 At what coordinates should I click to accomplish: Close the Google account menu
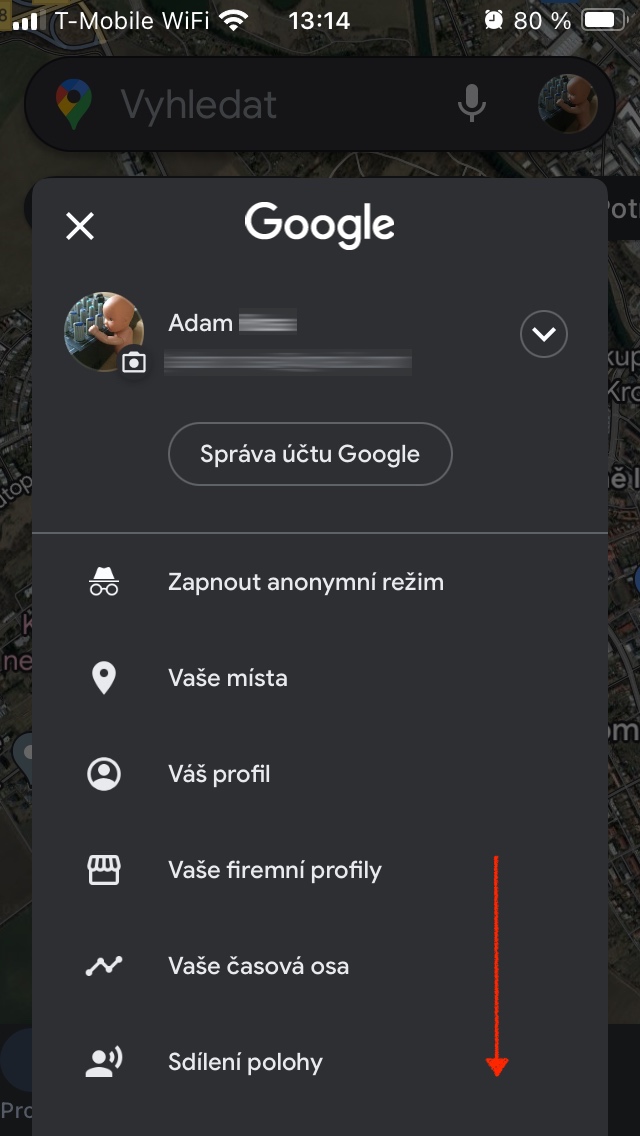pyautogui.click(x=80, y=226)
